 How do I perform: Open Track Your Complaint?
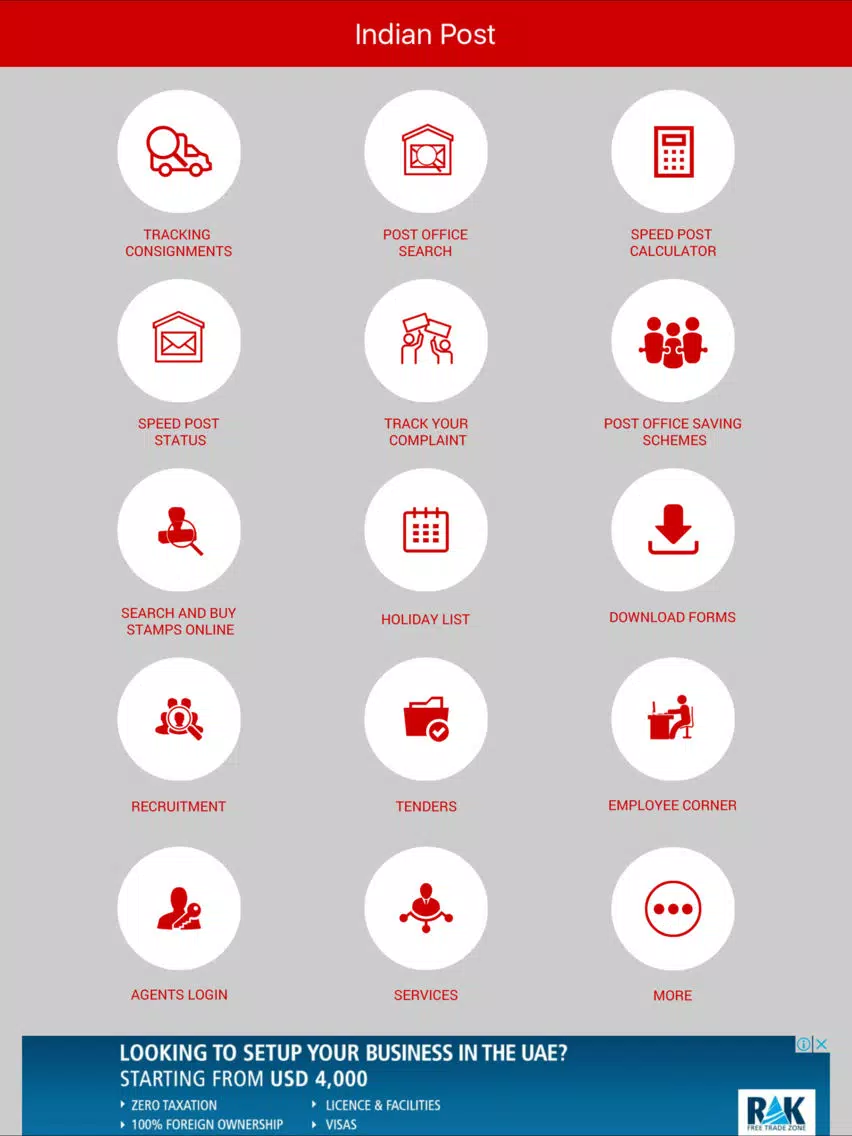pos(426,341)
